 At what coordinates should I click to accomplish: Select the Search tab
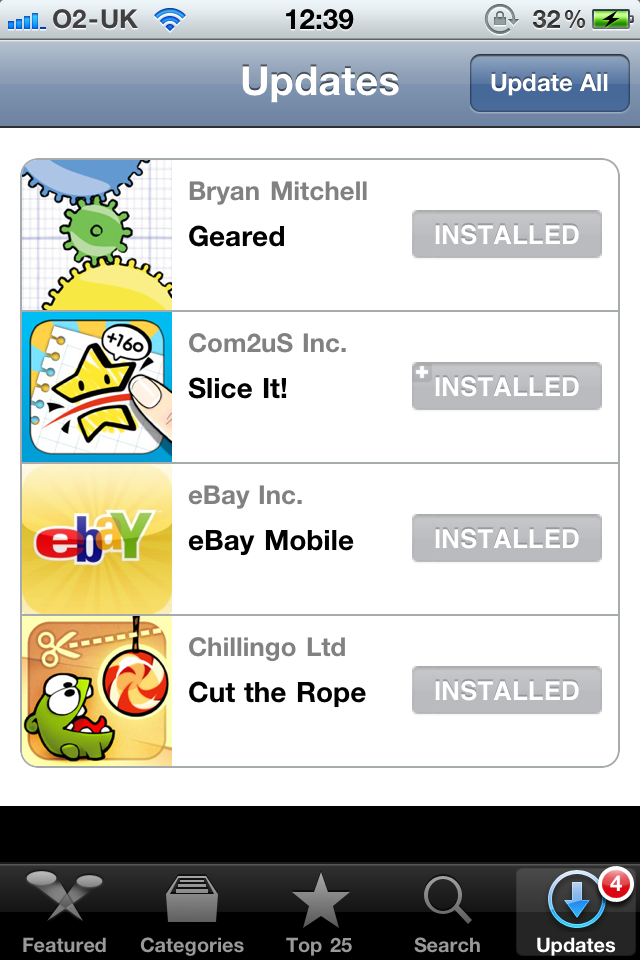click(447, 913)
